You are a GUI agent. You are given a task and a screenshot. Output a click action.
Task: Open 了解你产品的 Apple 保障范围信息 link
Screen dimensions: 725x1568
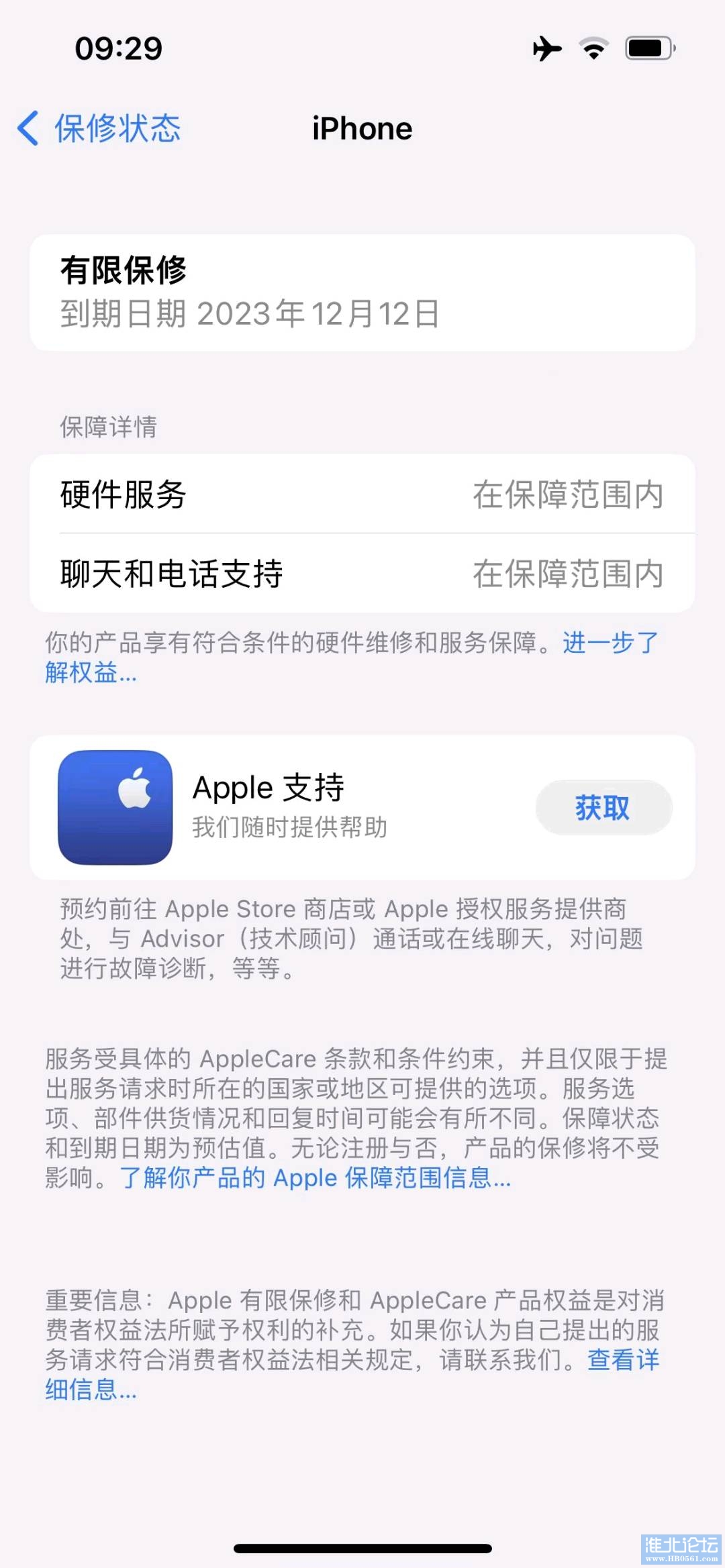click(315, 1178)
